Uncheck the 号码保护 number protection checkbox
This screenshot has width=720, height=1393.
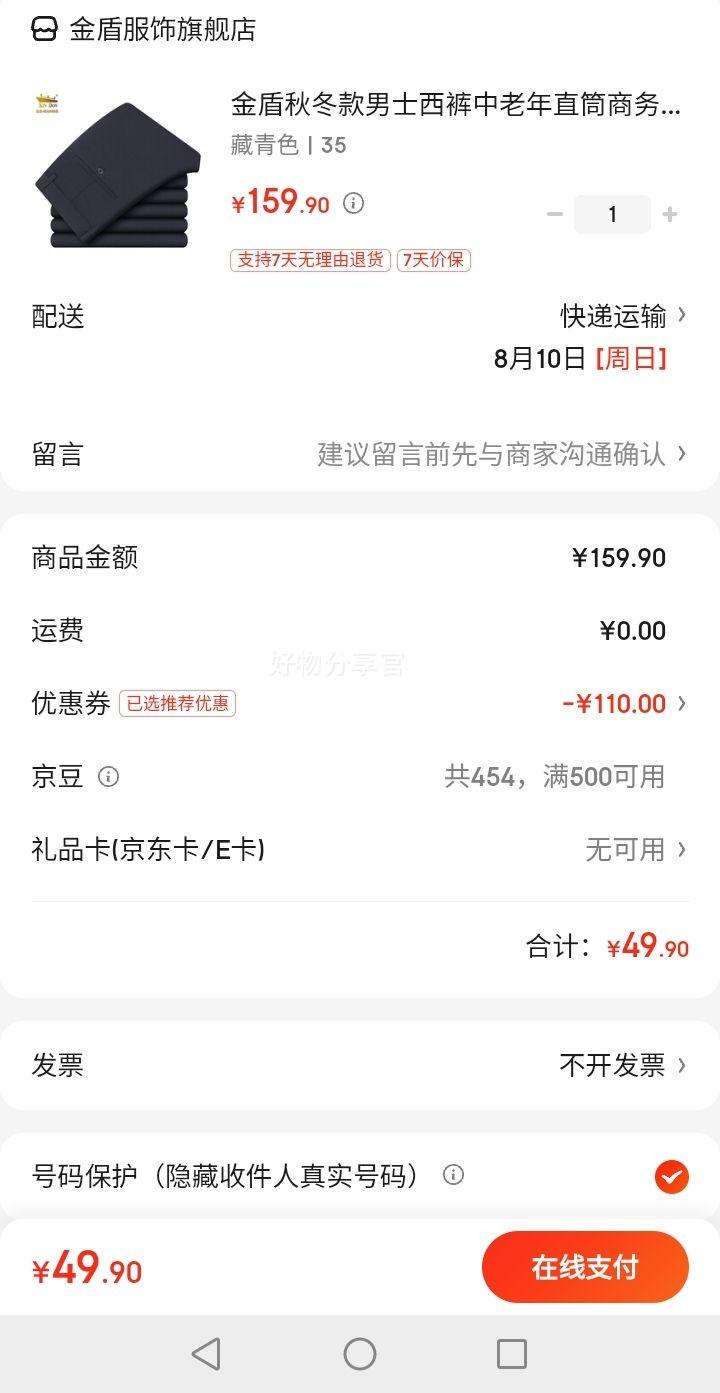click(671, 1176)
